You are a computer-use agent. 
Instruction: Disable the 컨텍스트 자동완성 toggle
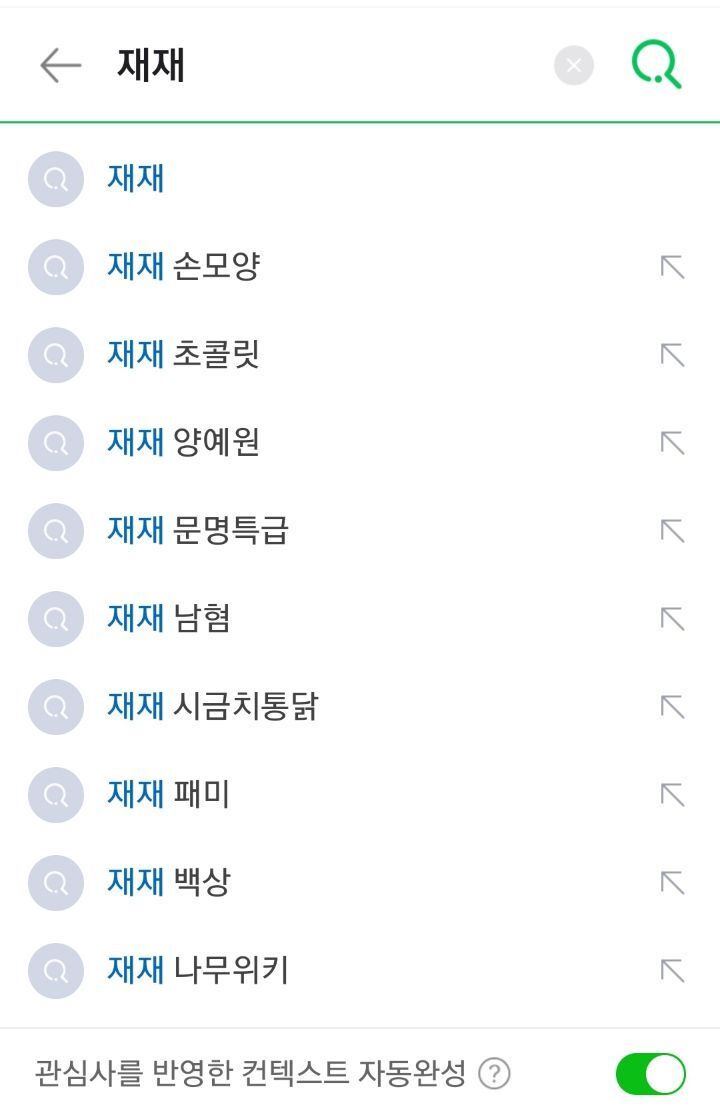pos(651,1074)
